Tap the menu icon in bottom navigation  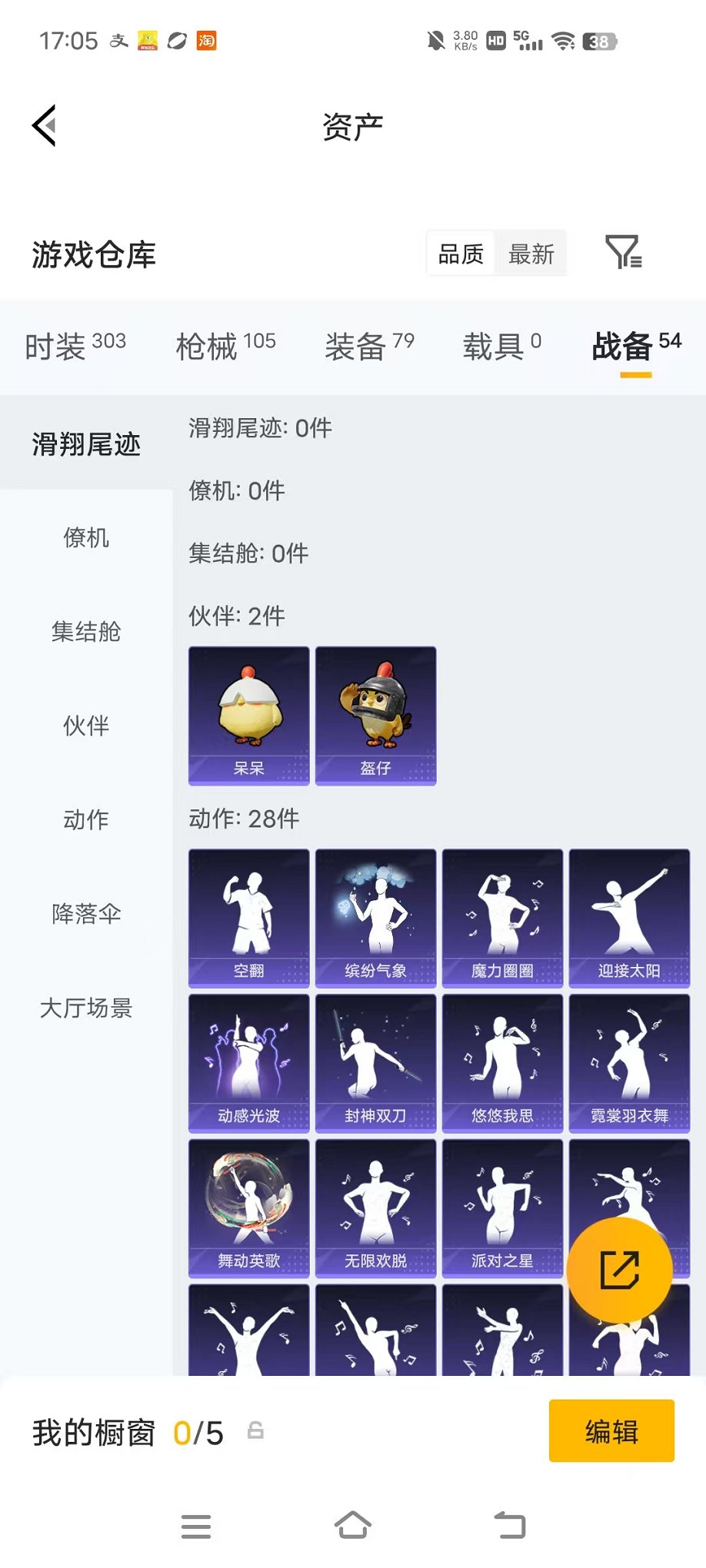[196, 1526]
